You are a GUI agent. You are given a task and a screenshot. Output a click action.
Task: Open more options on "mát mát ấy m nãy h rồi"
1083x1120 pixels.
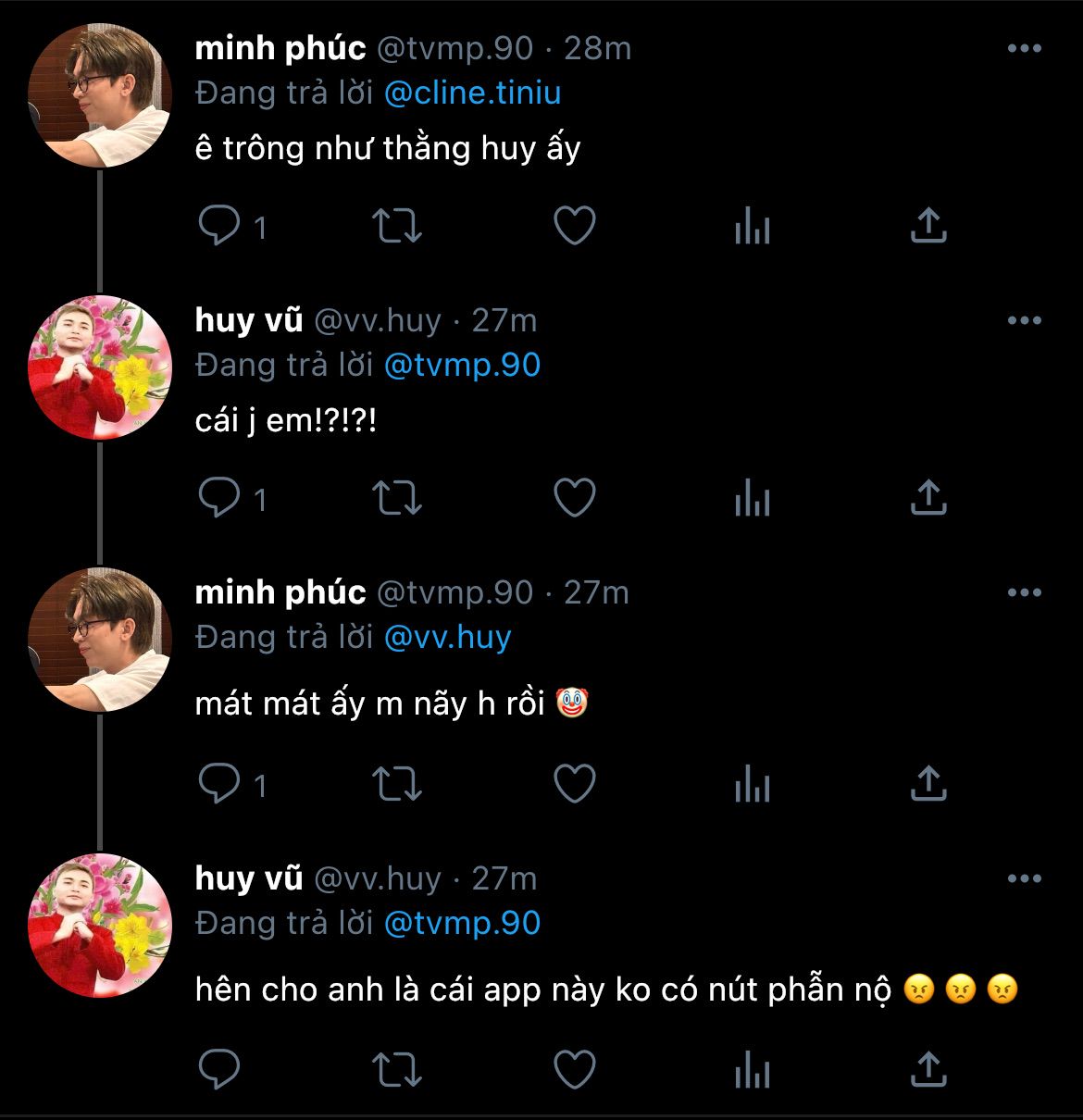1024,592
